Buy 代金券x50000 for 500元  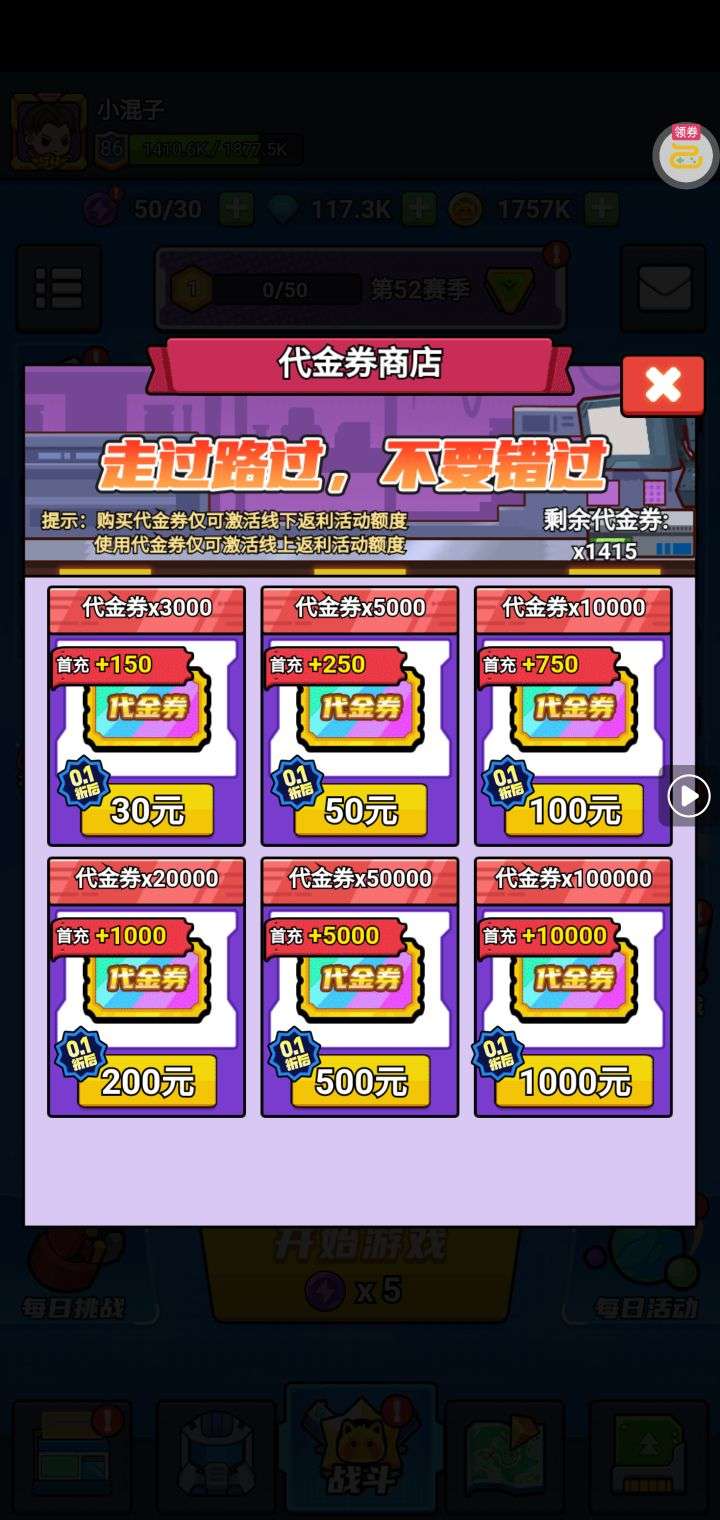360,1081
